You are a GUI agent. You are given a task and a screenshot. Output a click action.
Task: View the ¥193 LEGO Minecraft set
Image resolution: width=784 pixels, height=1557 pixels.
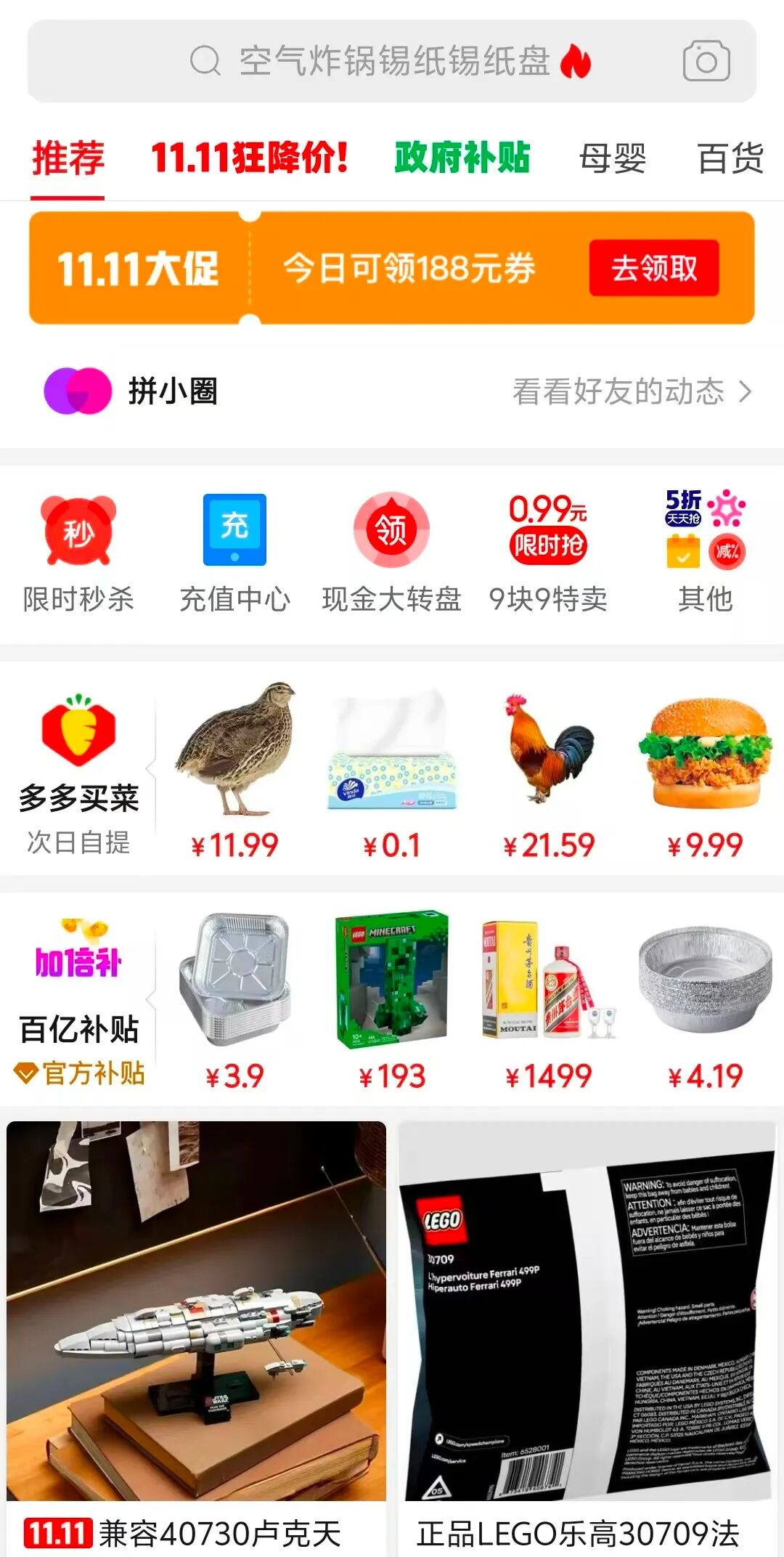[x=391, y=1002]
